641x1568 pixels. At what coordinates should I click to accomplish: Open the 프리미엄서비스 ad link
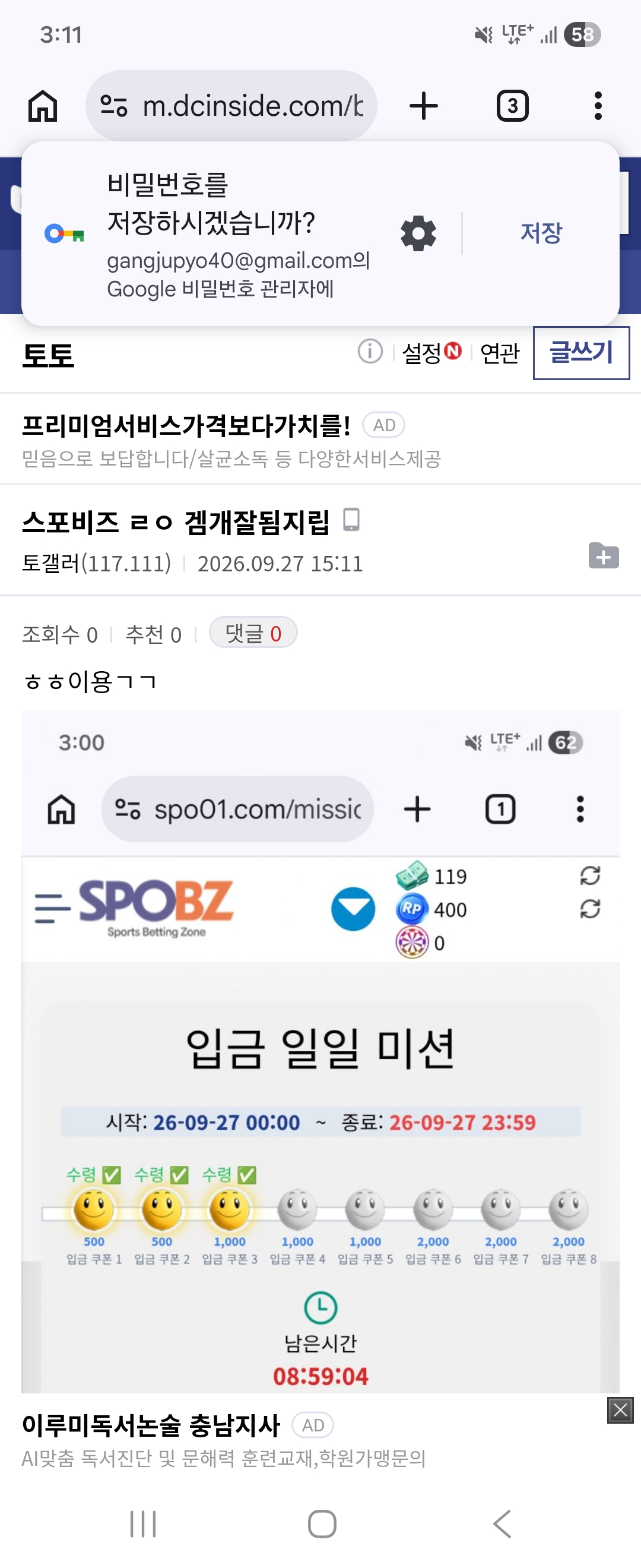231,440
